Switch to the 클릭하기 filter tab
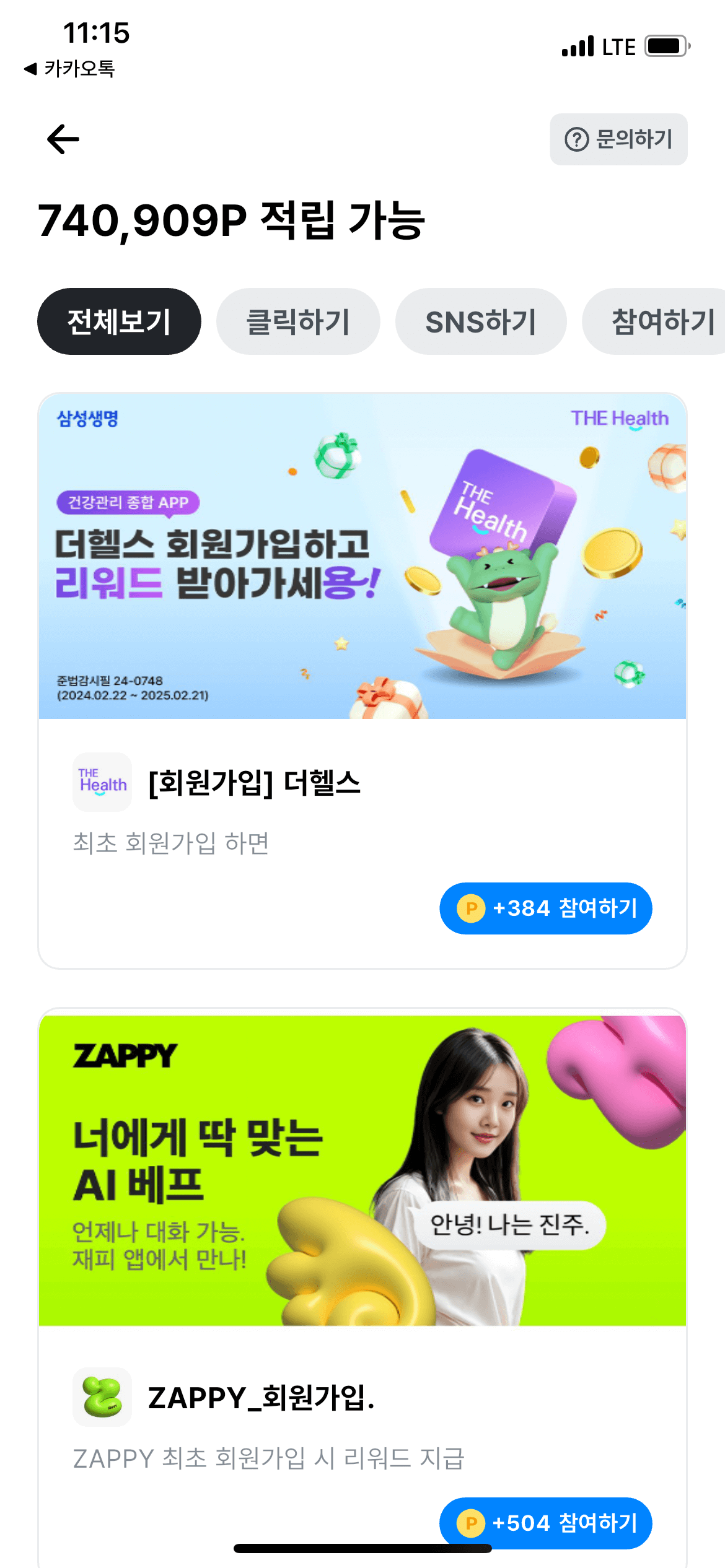 [x=297, y=321]
